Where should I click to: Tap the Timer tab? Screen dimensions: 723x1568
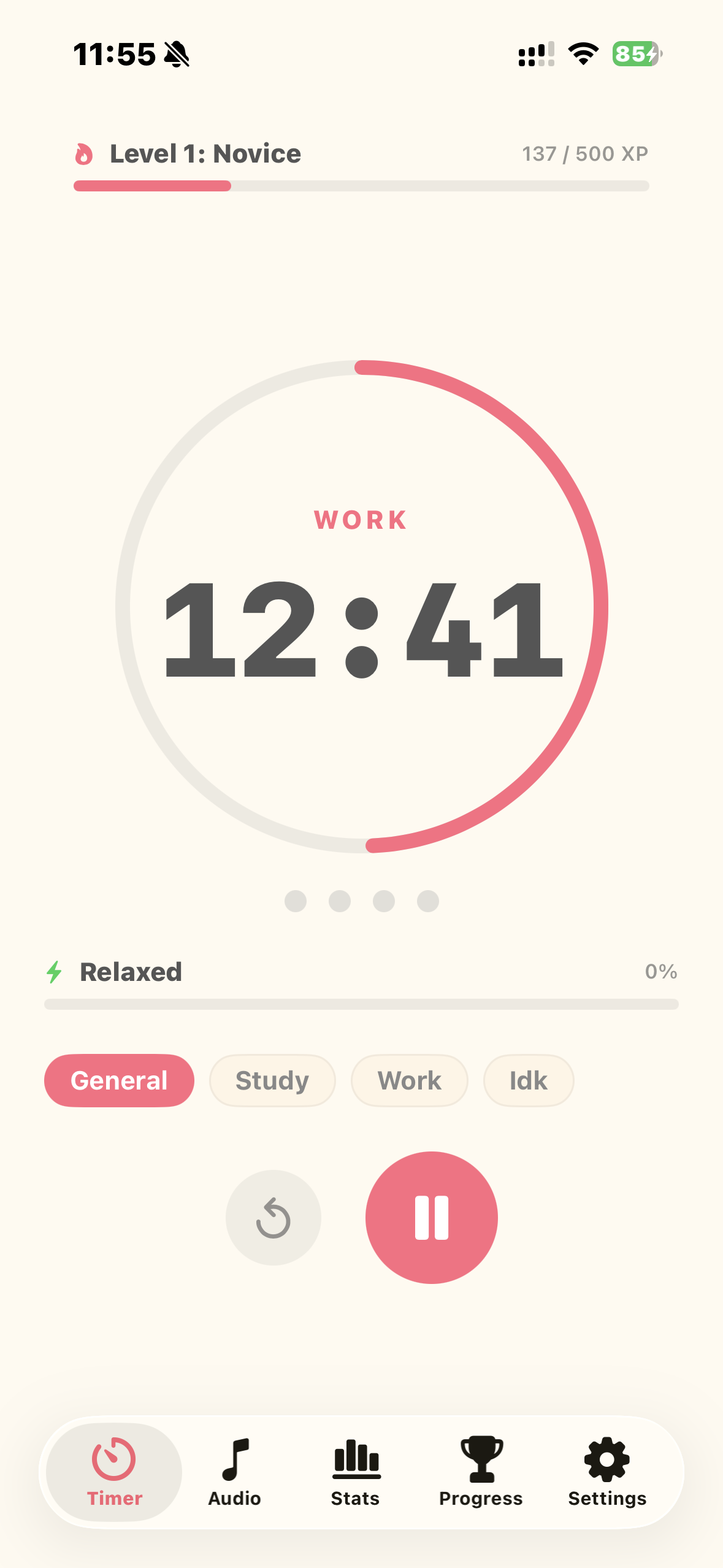[x=114, y=1471]
